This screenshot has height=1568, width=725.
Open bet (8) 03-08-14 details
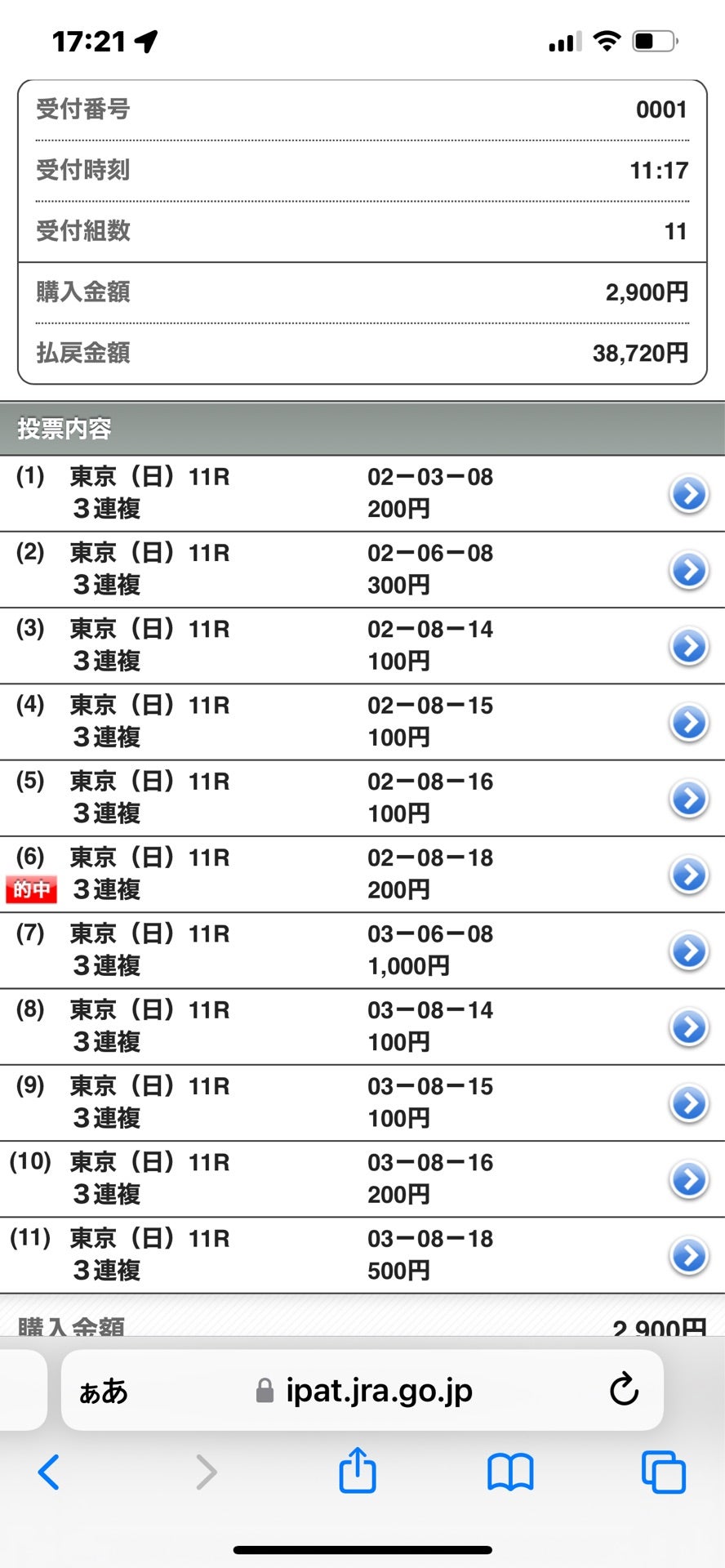[688, 1027]
